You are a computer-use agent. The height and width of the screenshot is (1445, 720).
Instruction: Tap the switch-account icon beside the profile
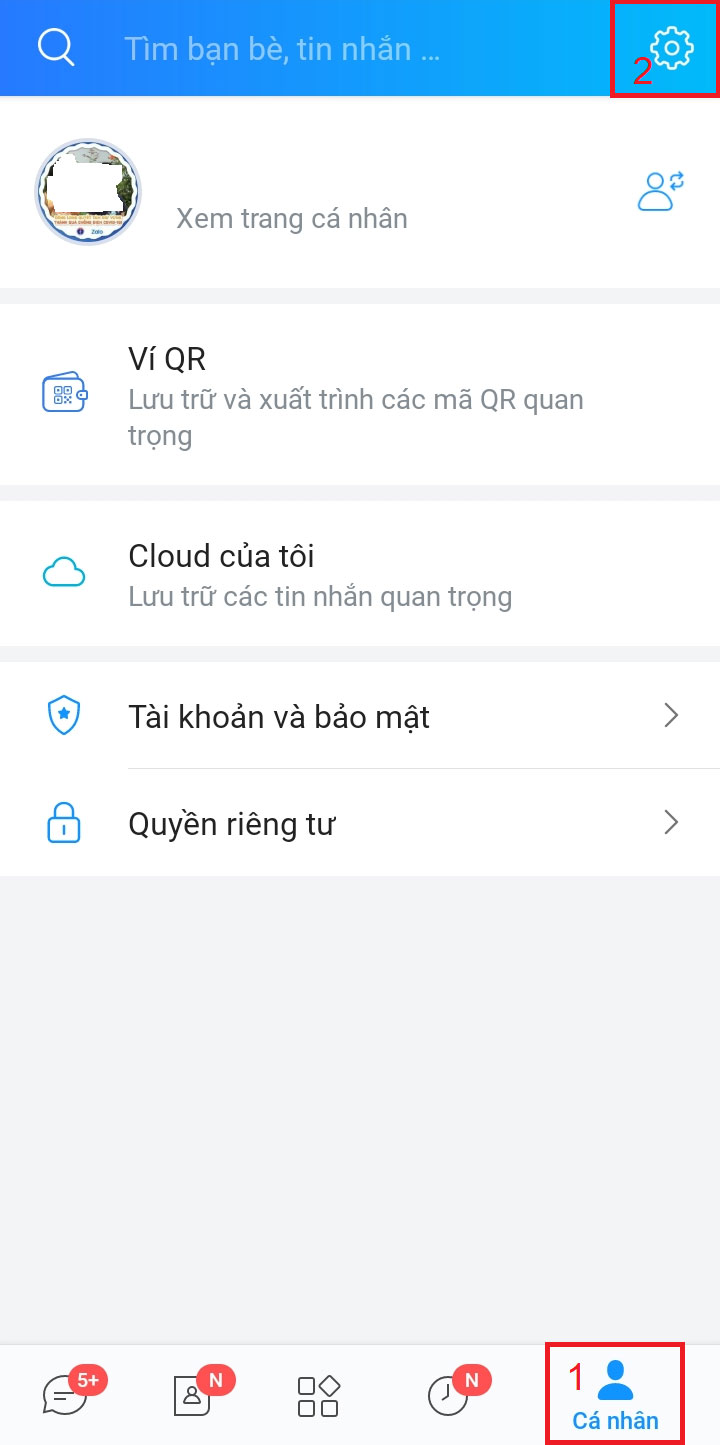(x=660, y=191)
